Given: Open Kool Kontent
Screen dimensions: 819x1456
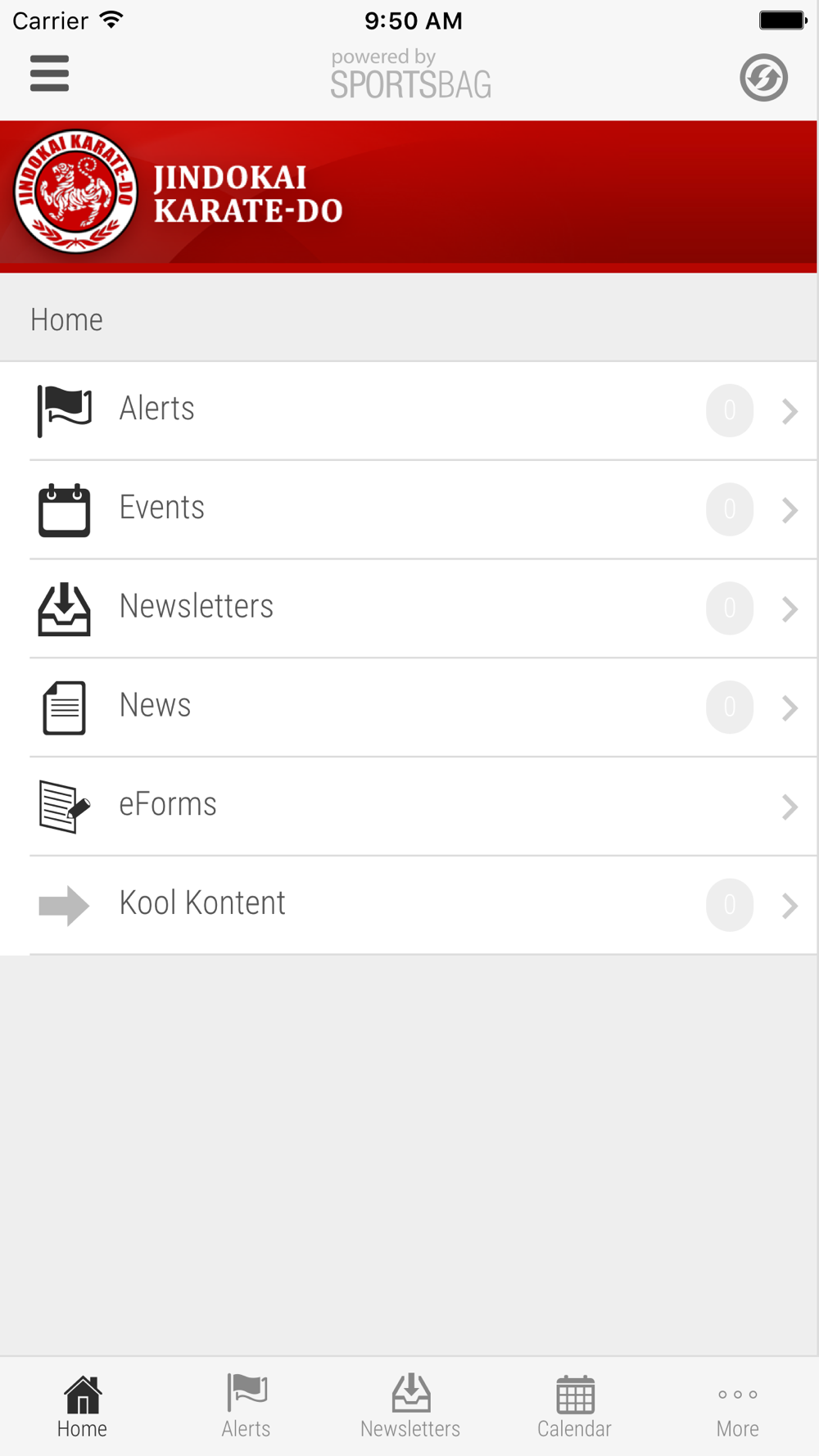Looking at the screenshot, I should [x=409, y=906].
